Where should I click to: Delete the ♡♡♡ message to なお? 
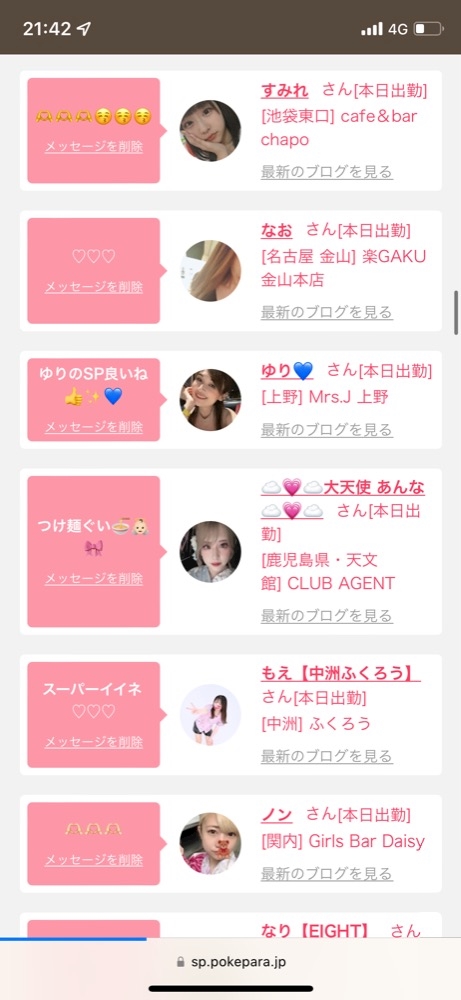[x=94, y=287]
